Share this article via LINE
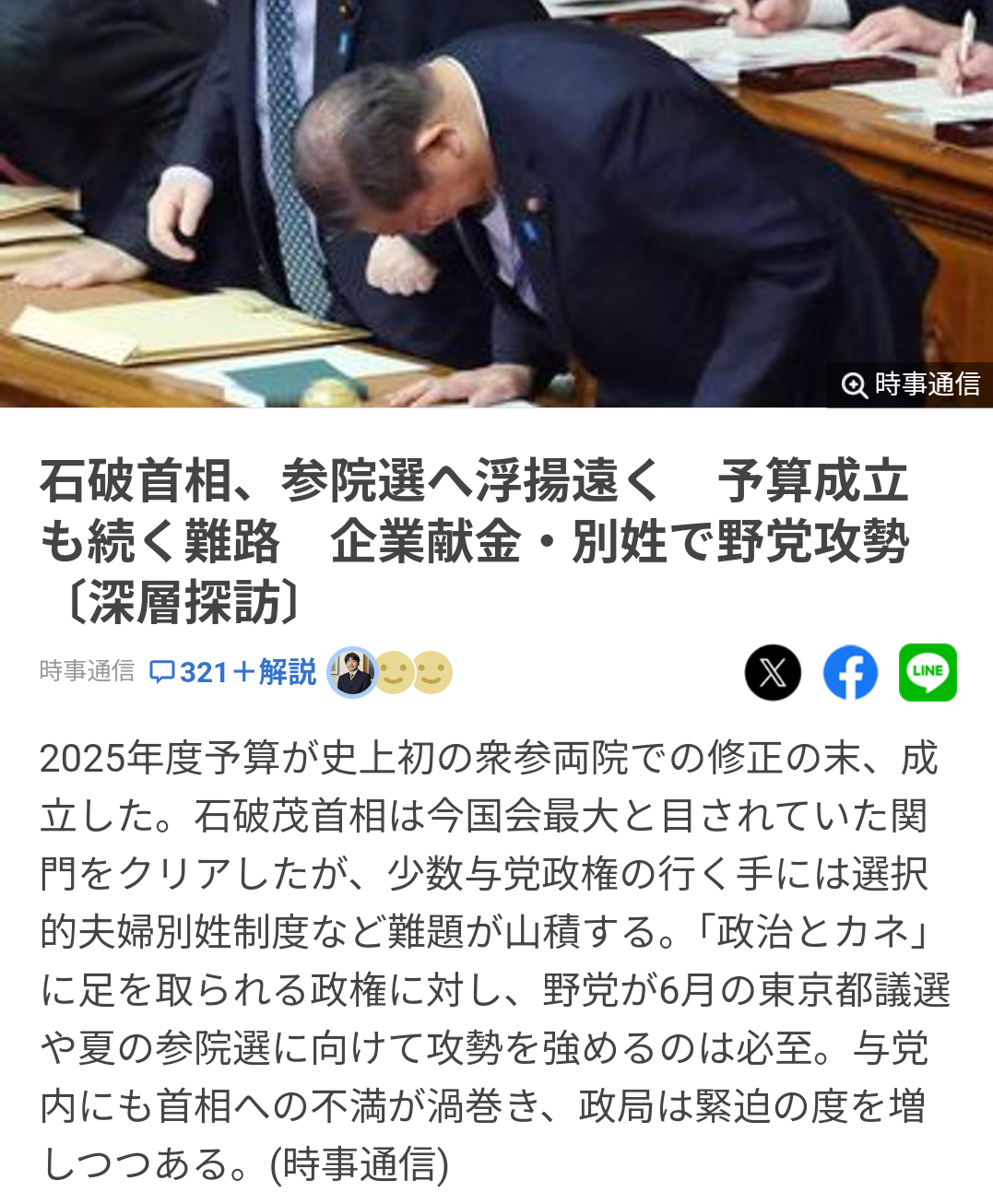Image resolution: width=993 pixels, height=1204 pixels. (928, 672)
